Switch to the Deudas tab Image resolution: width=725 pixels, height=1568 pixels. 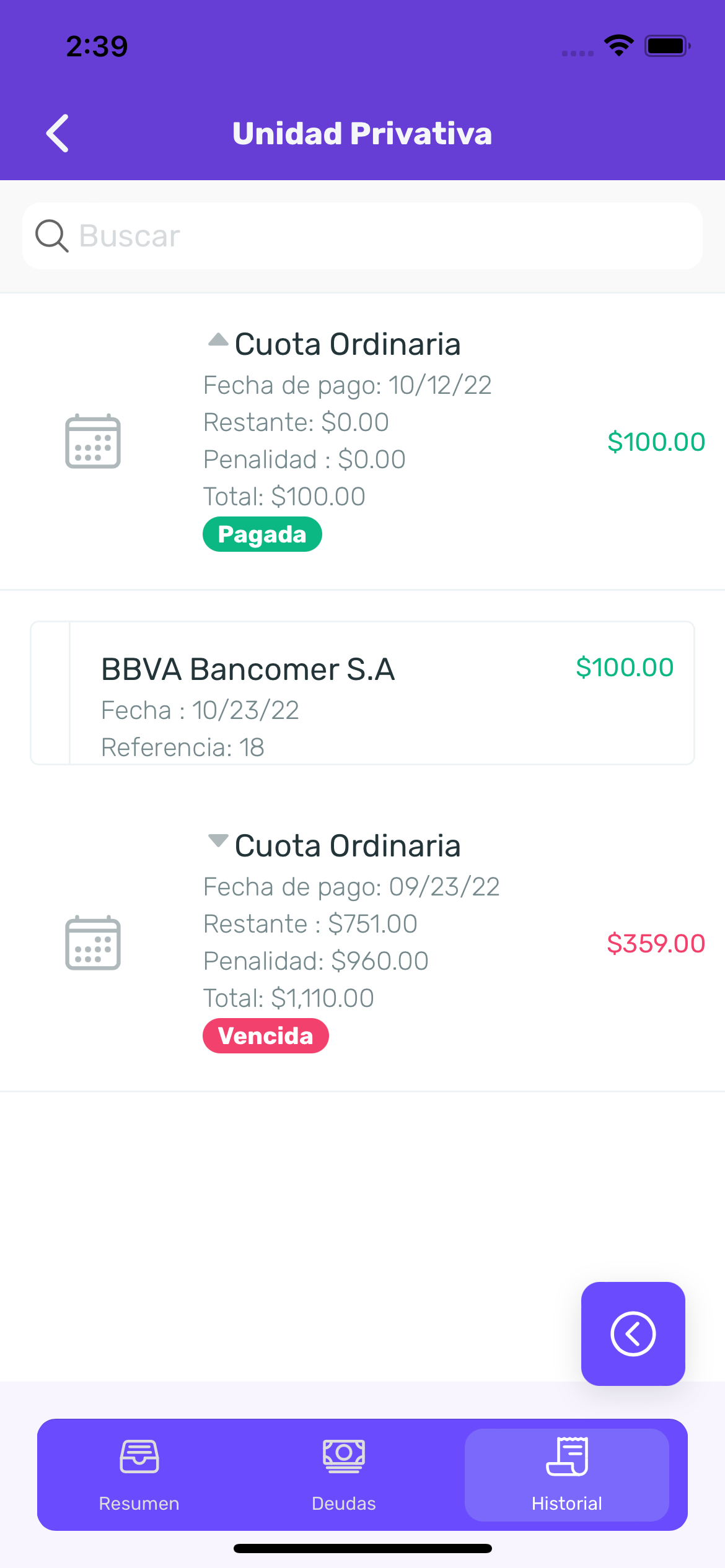tap(344, 1475)
